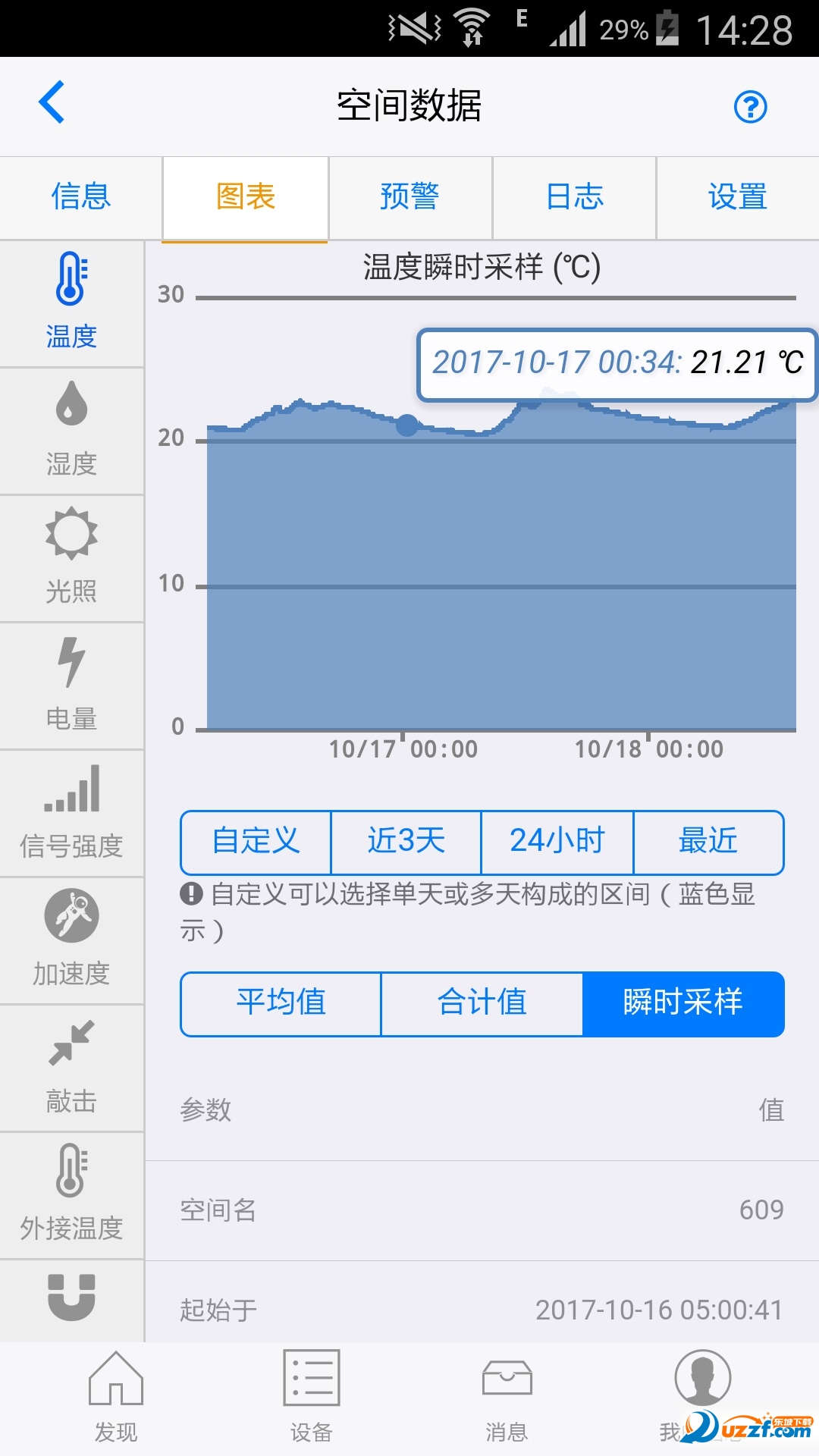
Task: Choose the 24小时 range
Action: click(557, 842)
